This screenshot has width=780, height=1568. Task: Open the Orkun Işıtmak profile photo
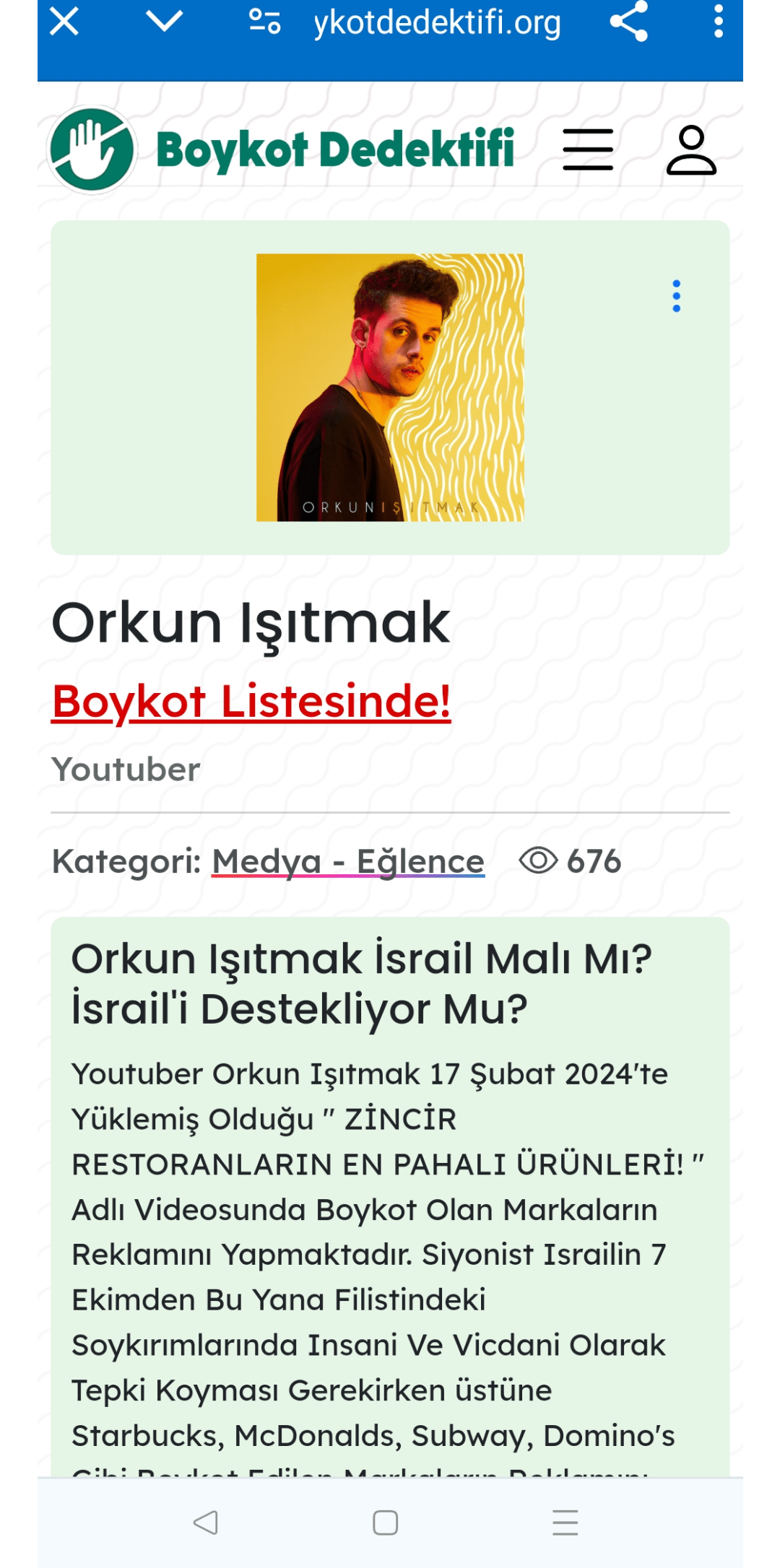[x=390, y=388]
